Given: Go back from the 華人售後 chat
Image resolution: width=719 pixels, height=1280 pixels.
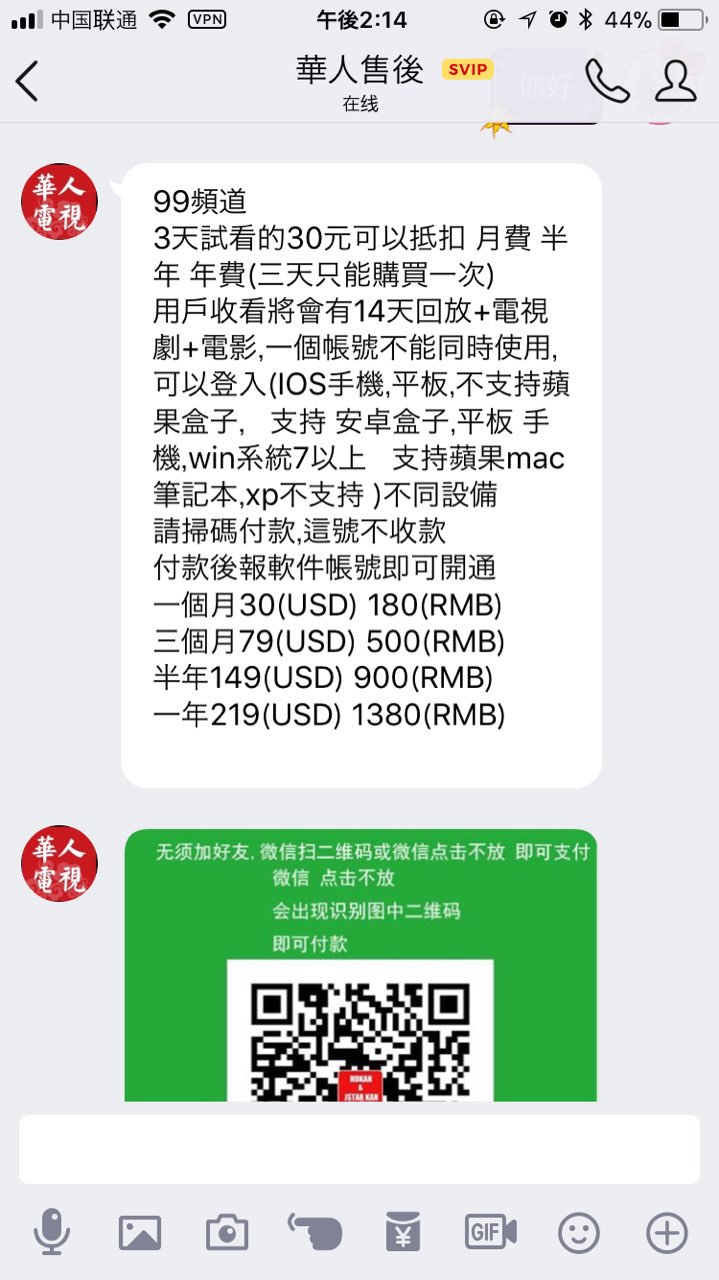Looking at the screenshot, I should (x=28, y=81).
